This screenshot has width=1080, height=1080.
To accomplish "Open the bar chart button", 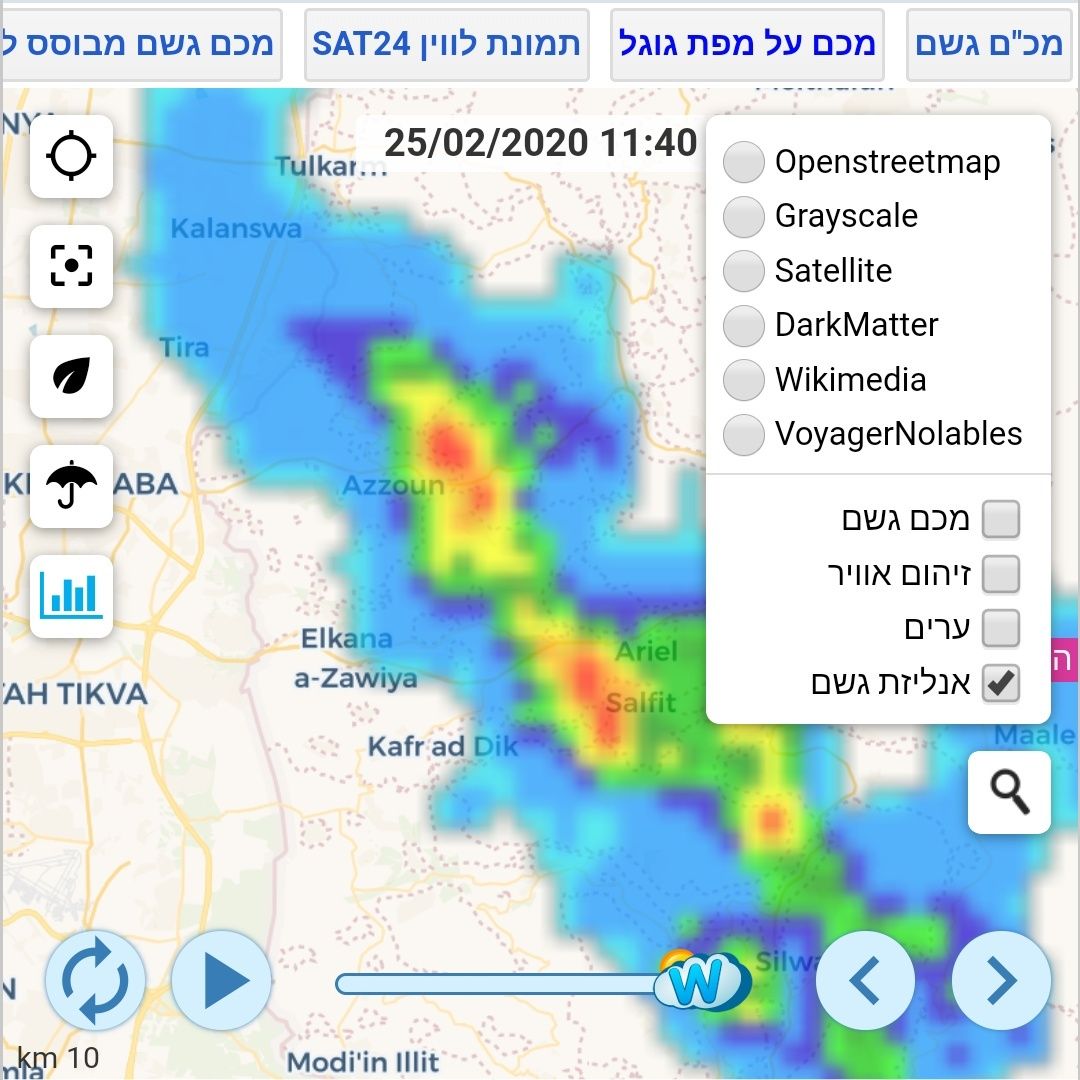I will click(x=72, y=596).
